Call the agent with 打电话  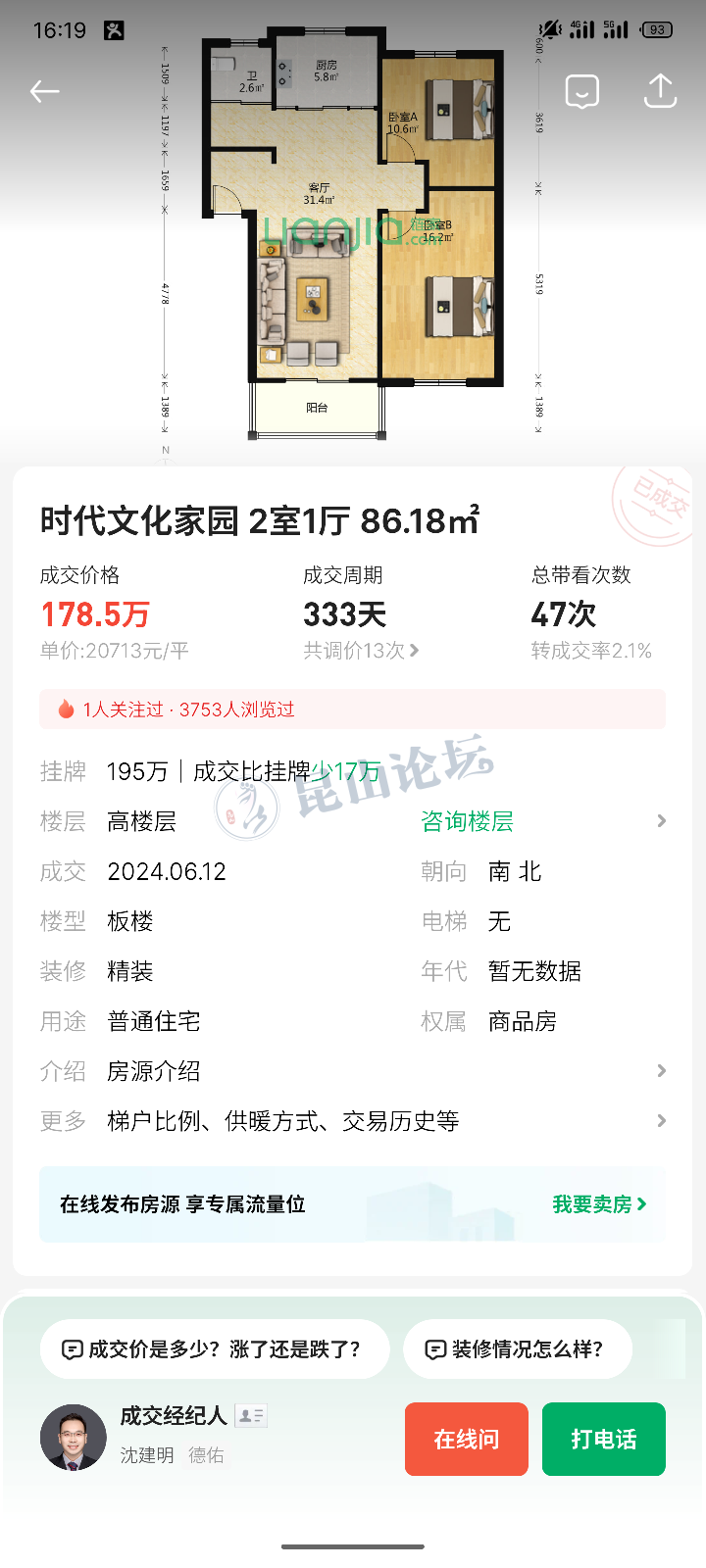(604, 1439)
